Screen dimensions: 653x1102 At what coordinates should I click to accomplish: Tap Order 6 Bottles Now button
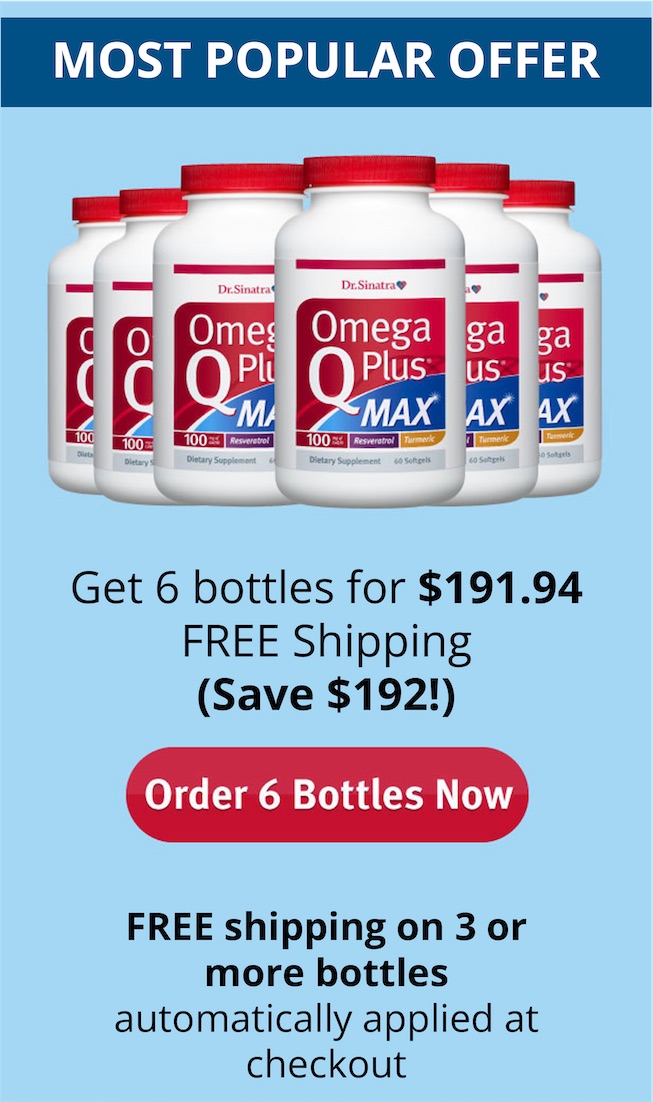pos(327,795)
